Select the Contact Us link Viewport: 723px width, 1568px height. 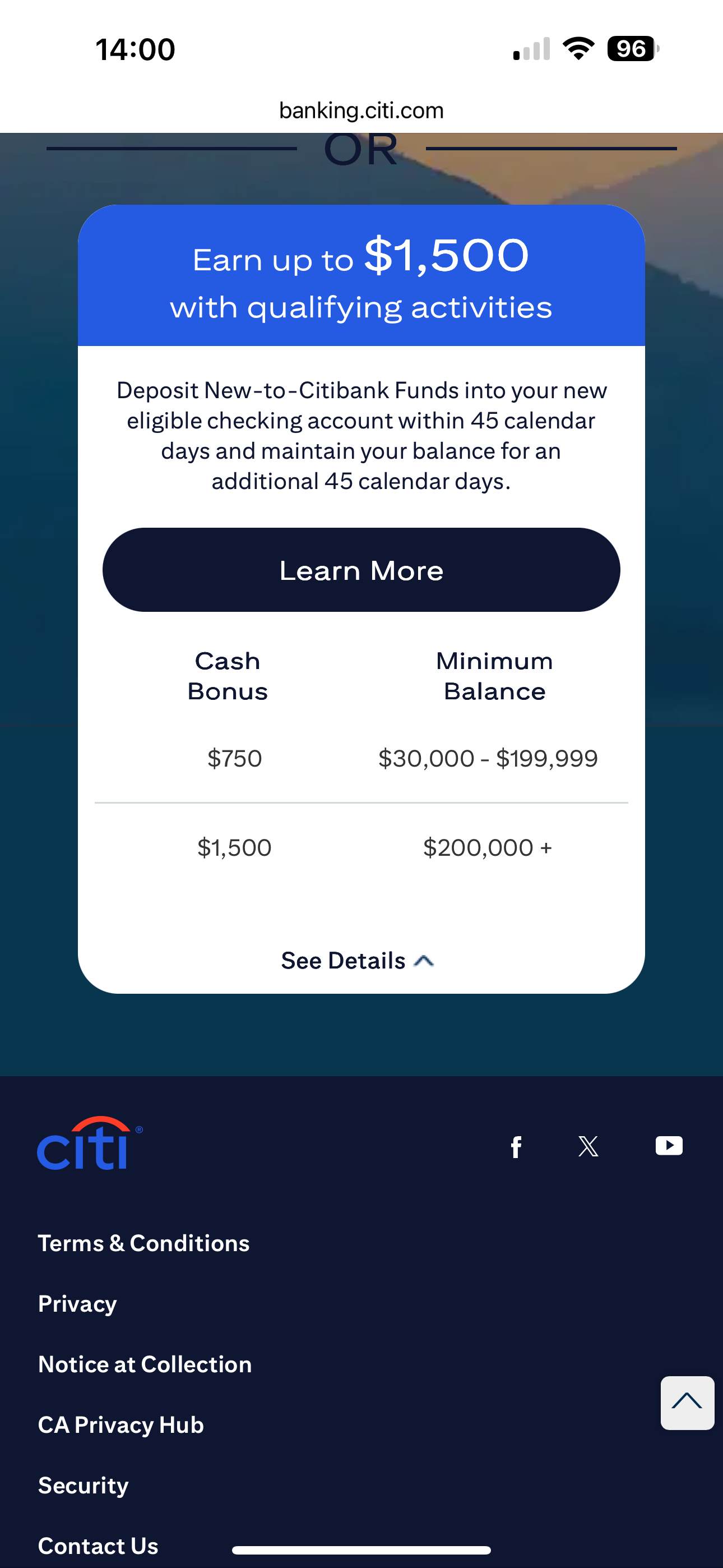point(98,1546)
